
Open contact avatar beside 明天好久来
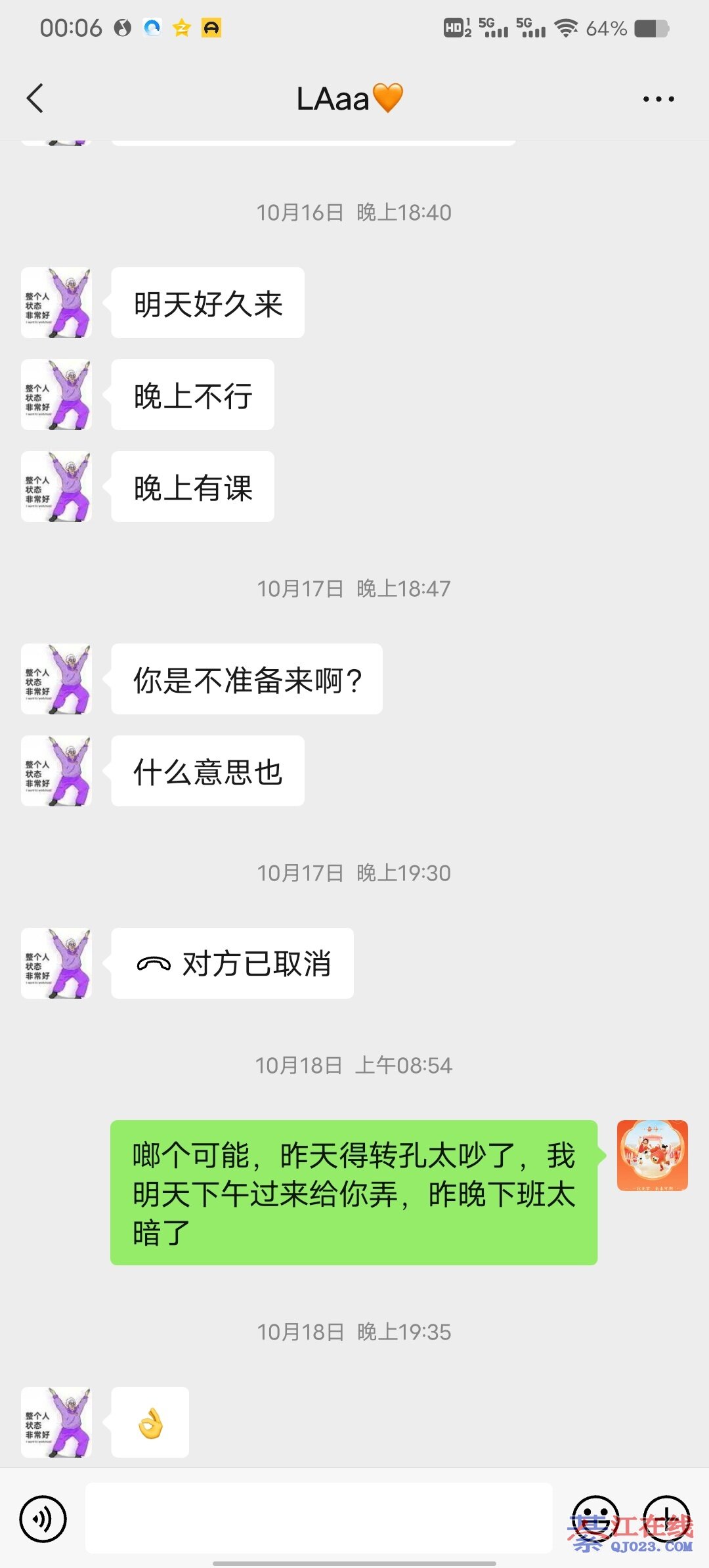[56, 303]
